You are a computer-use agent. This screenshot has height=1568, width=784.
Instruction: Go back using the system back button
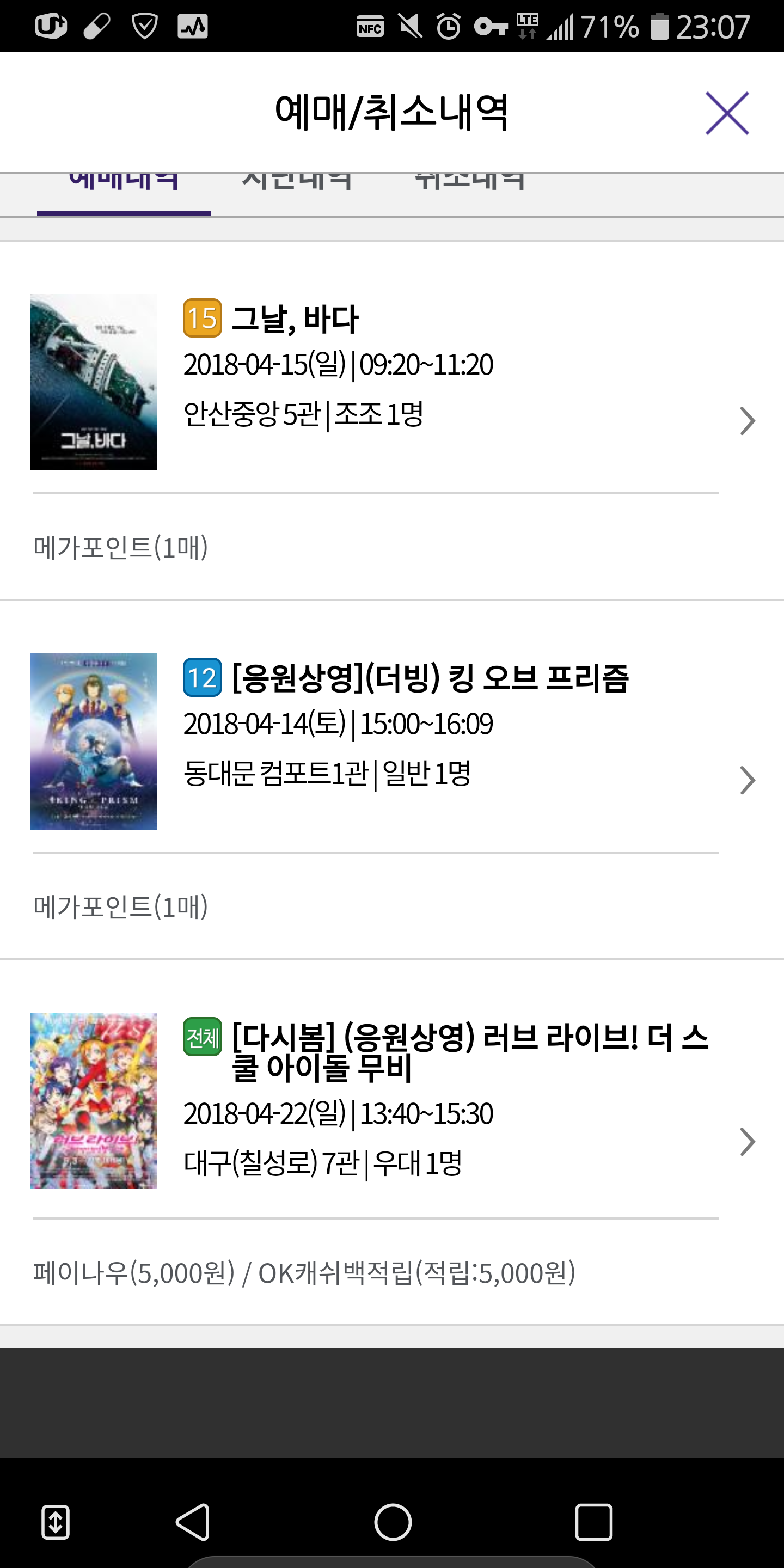(193, 1522)
